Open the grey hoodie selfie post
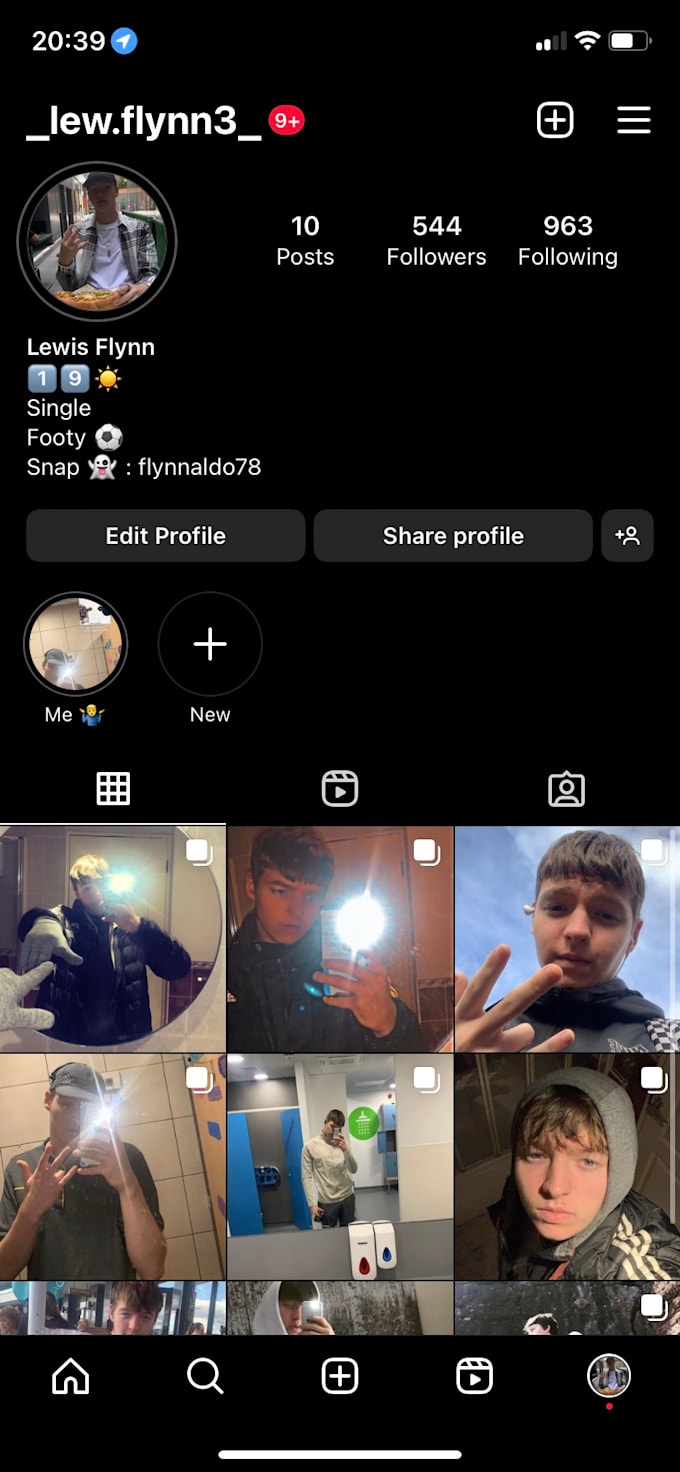 (x=567, y=1166)
